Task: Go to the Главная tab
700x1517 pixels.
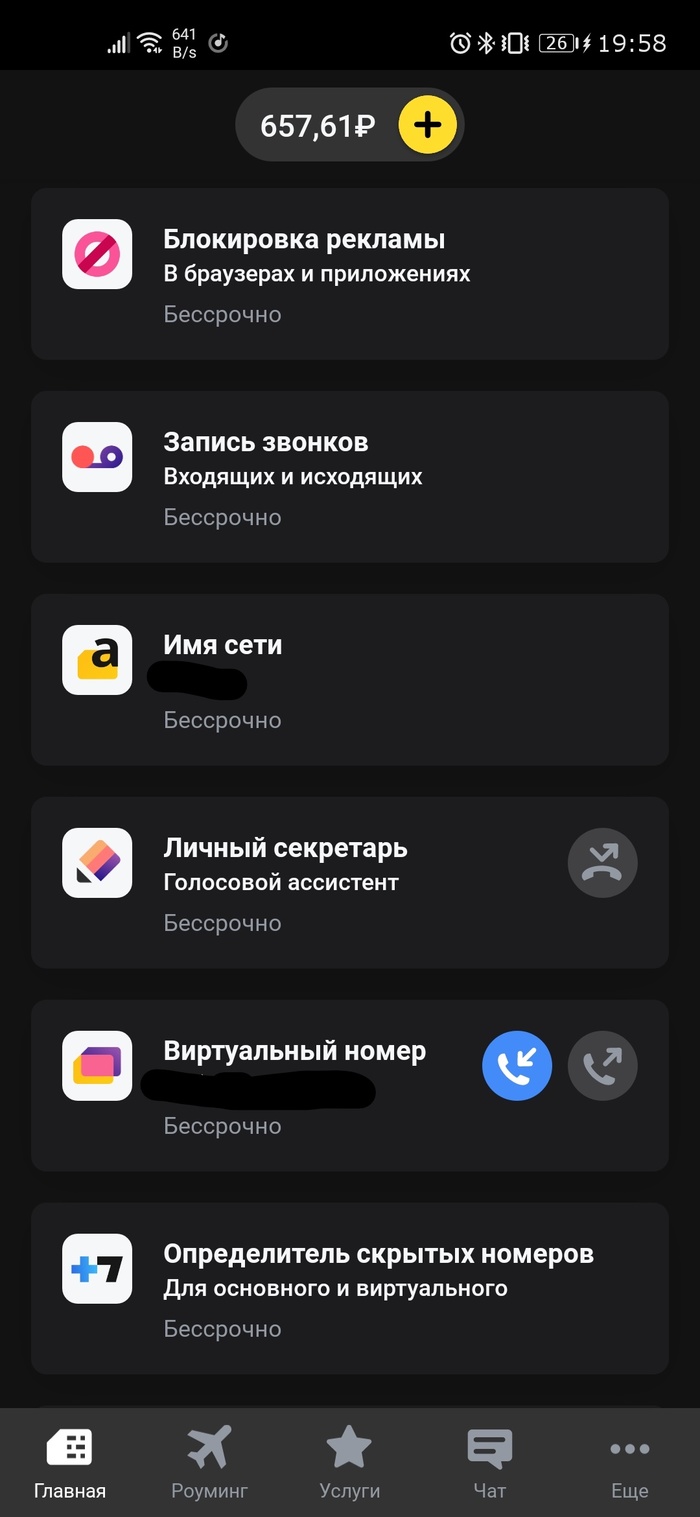Action: [x=70, y=1462]
